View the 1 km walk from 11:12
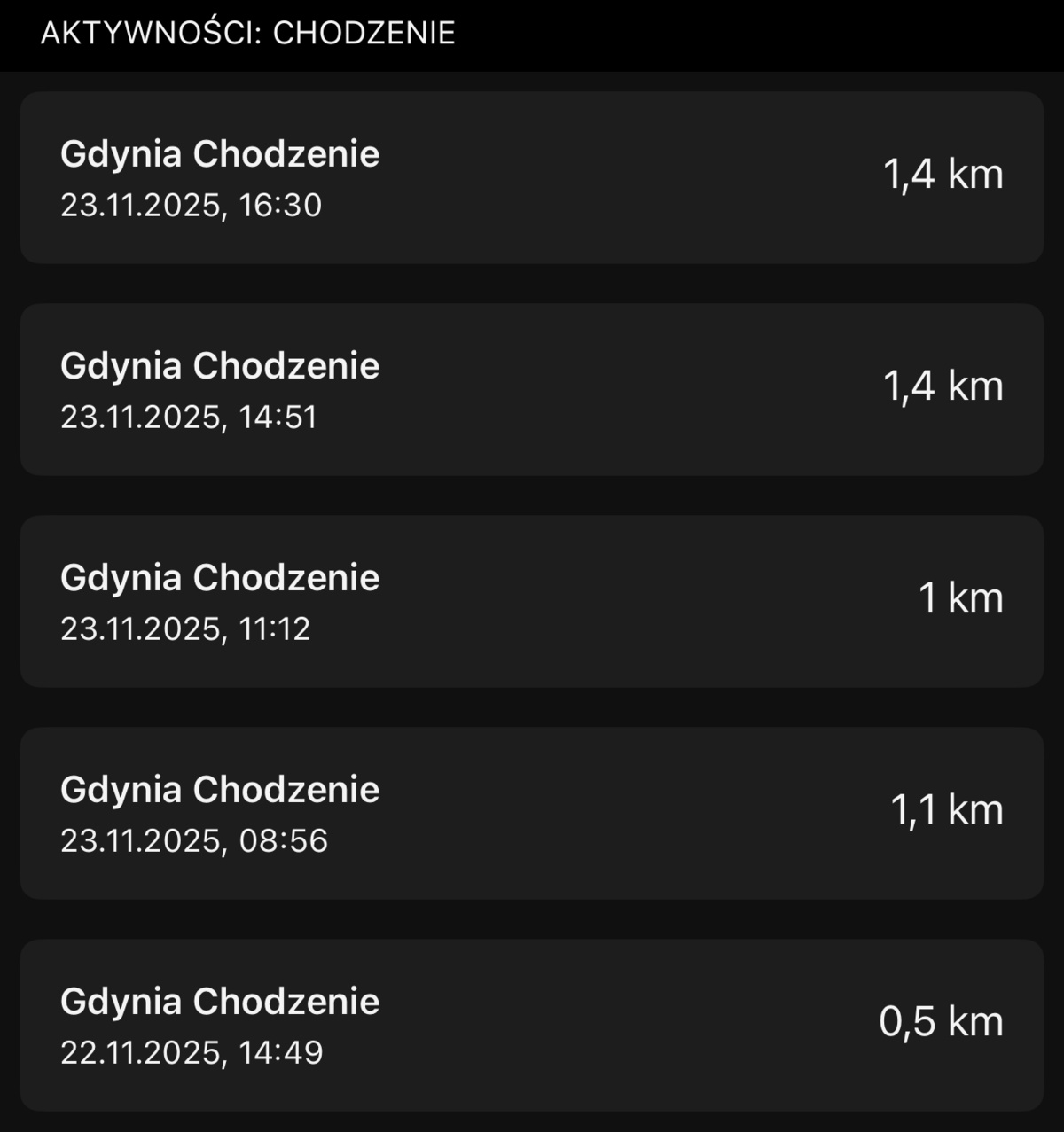The height and width of the screenshot is (1132, 1064). tap(531, 601)
